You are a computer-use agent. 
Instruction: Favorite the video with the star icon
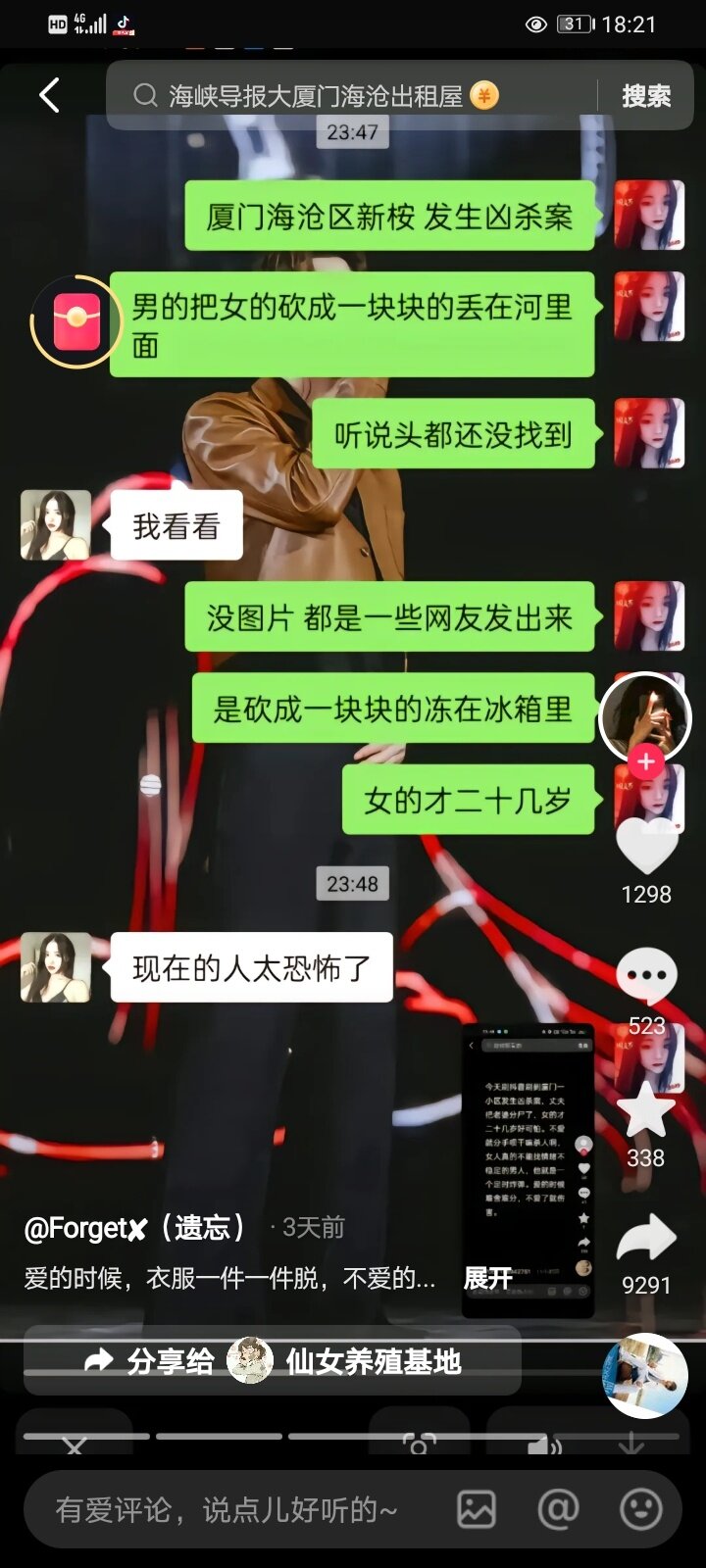[646, 1109]
